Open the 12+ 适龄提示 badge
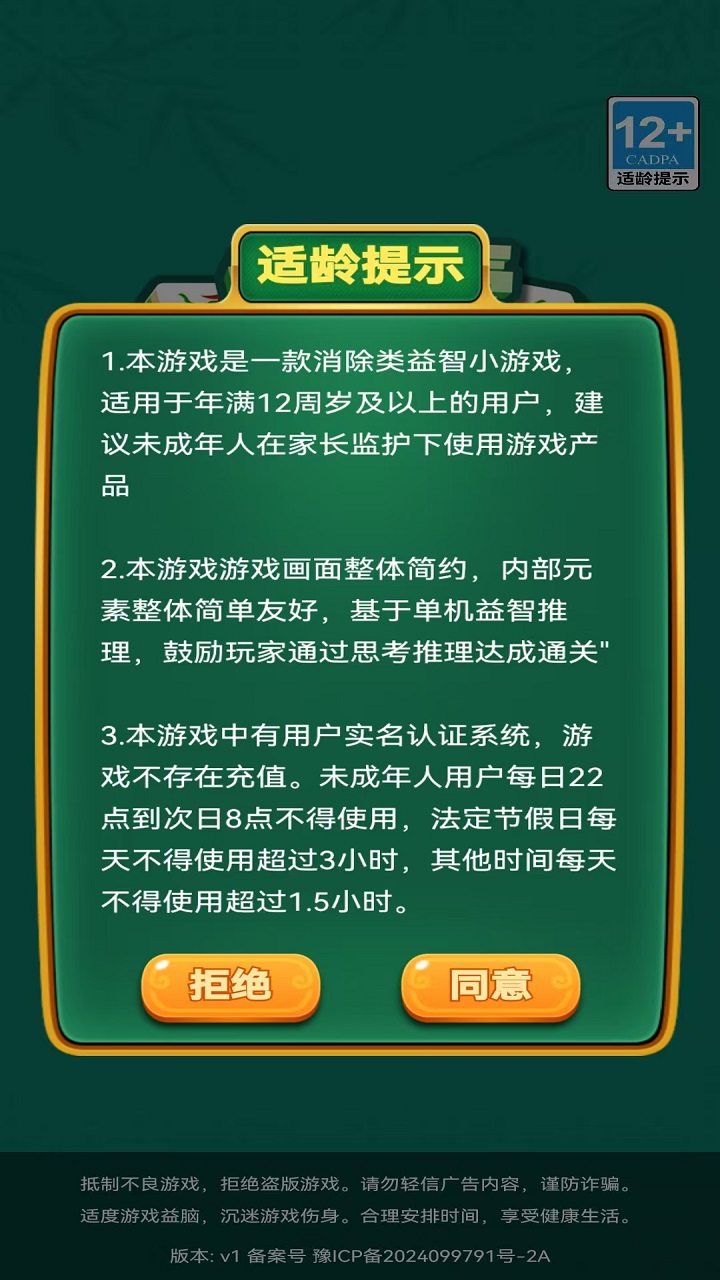Image resolution: width=720 pixels, height=1280 pixels. pos(653,143)
